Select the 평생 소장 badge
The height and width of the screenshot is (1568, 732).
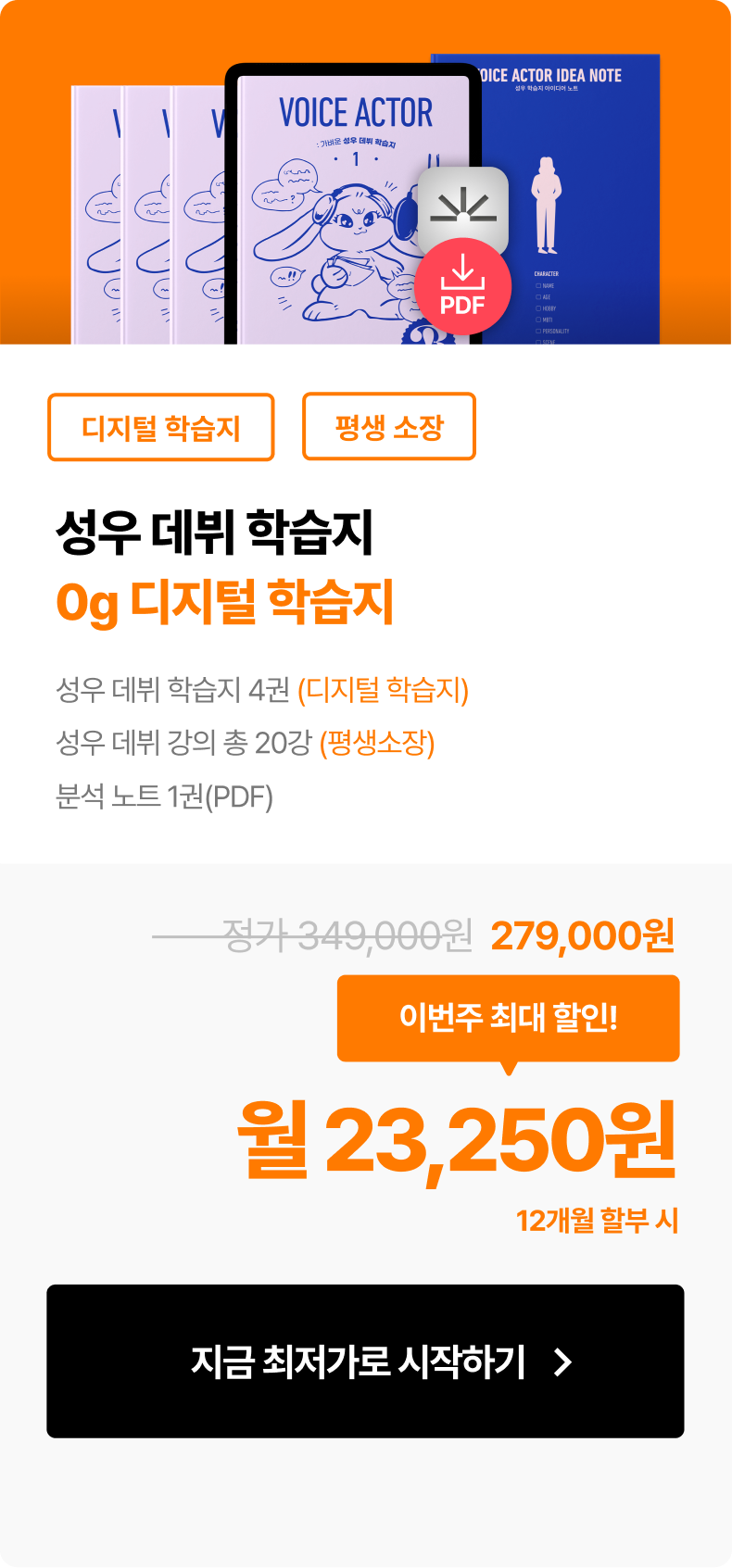pyautogui.click(x=388, y=427)
